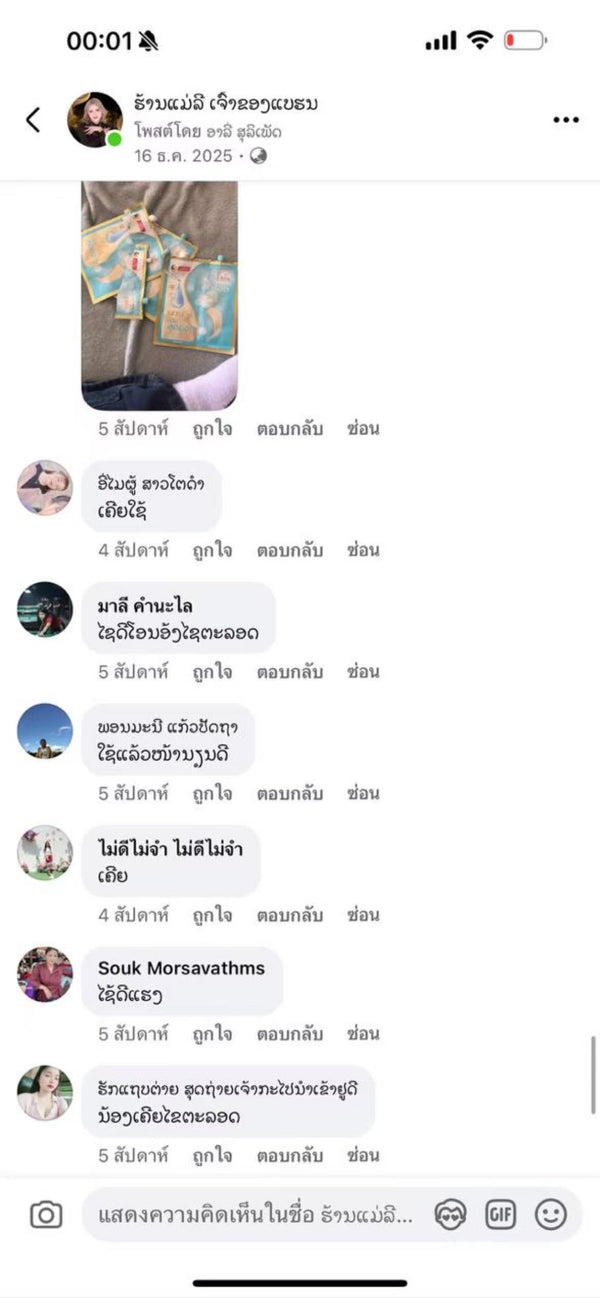Go back using the header arrow
Screen dimensions: 600x1298
click(x=33, y=120)
